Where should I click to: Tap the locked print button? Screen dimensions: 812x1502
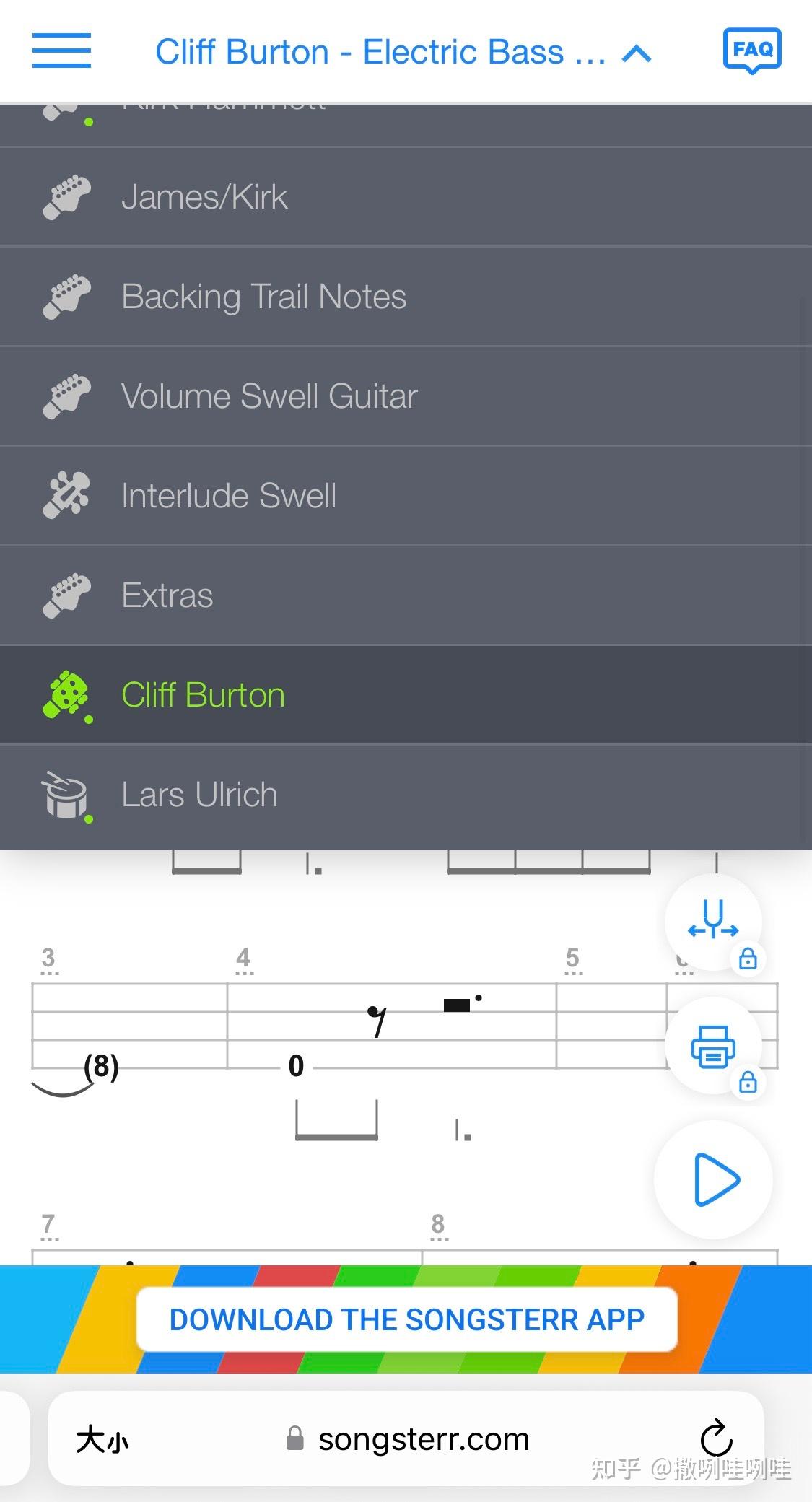pyautogui.click(x=713, y=1046)
